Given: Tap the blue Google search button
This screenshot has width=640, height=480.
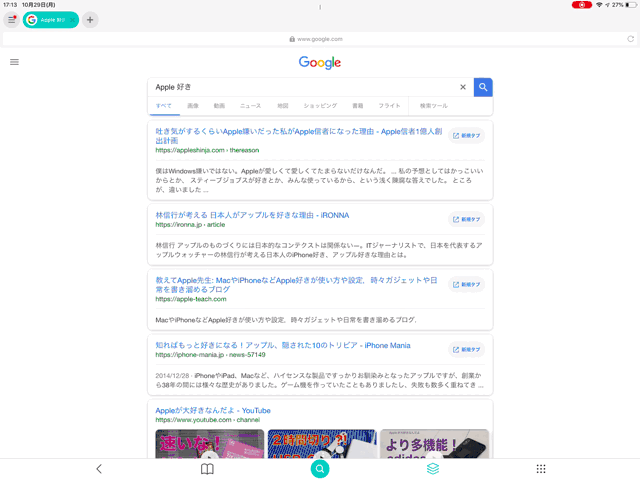Looking at the screenshot, I should [x=483, y=87].
